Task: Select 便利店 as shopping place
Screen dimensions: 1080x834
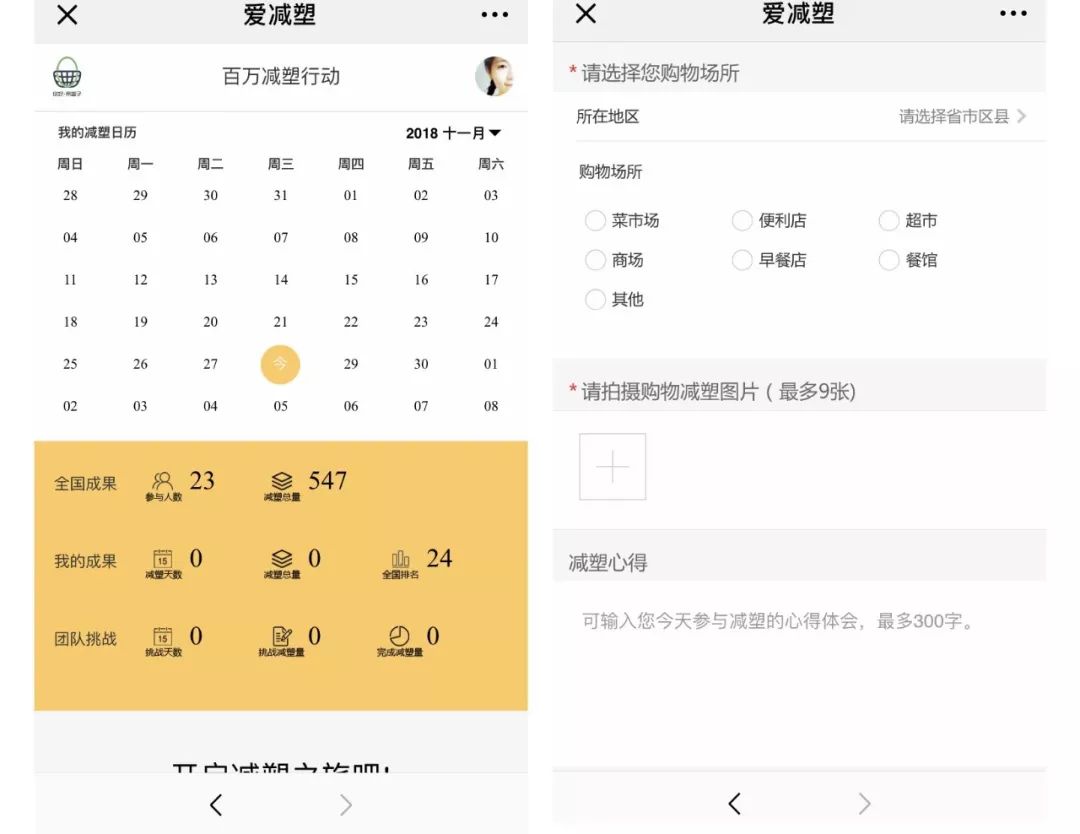Action: [x=742, y=221]
